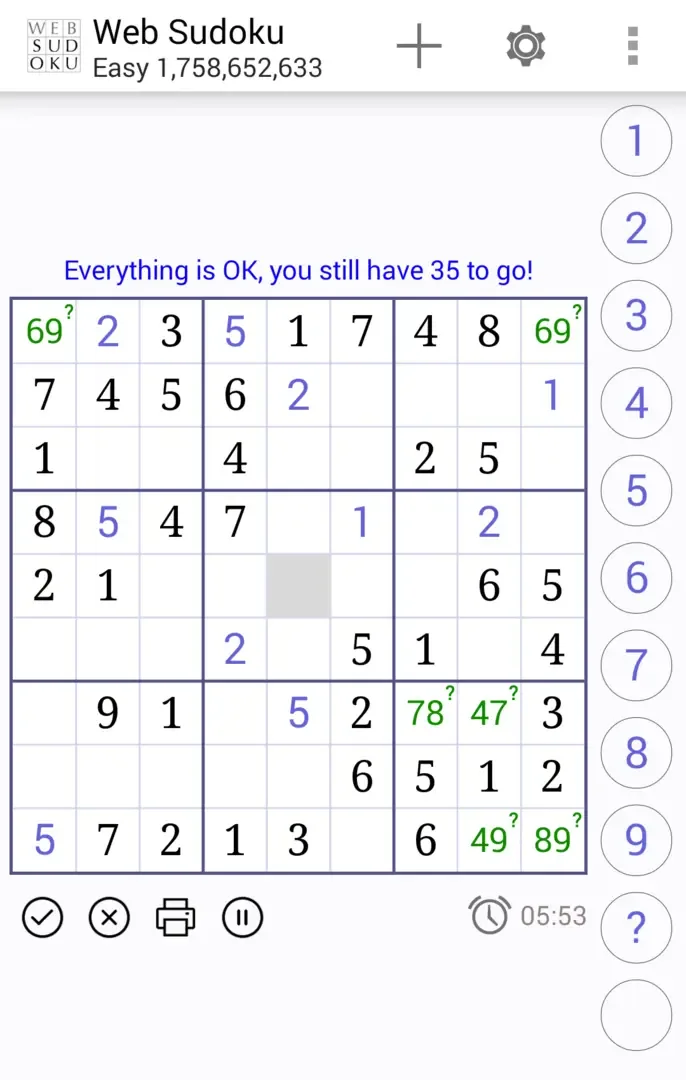Viewport: 686px width, 1080px height.
Task: Pick number 9 on the pad
Action: [x=636, y=840]
